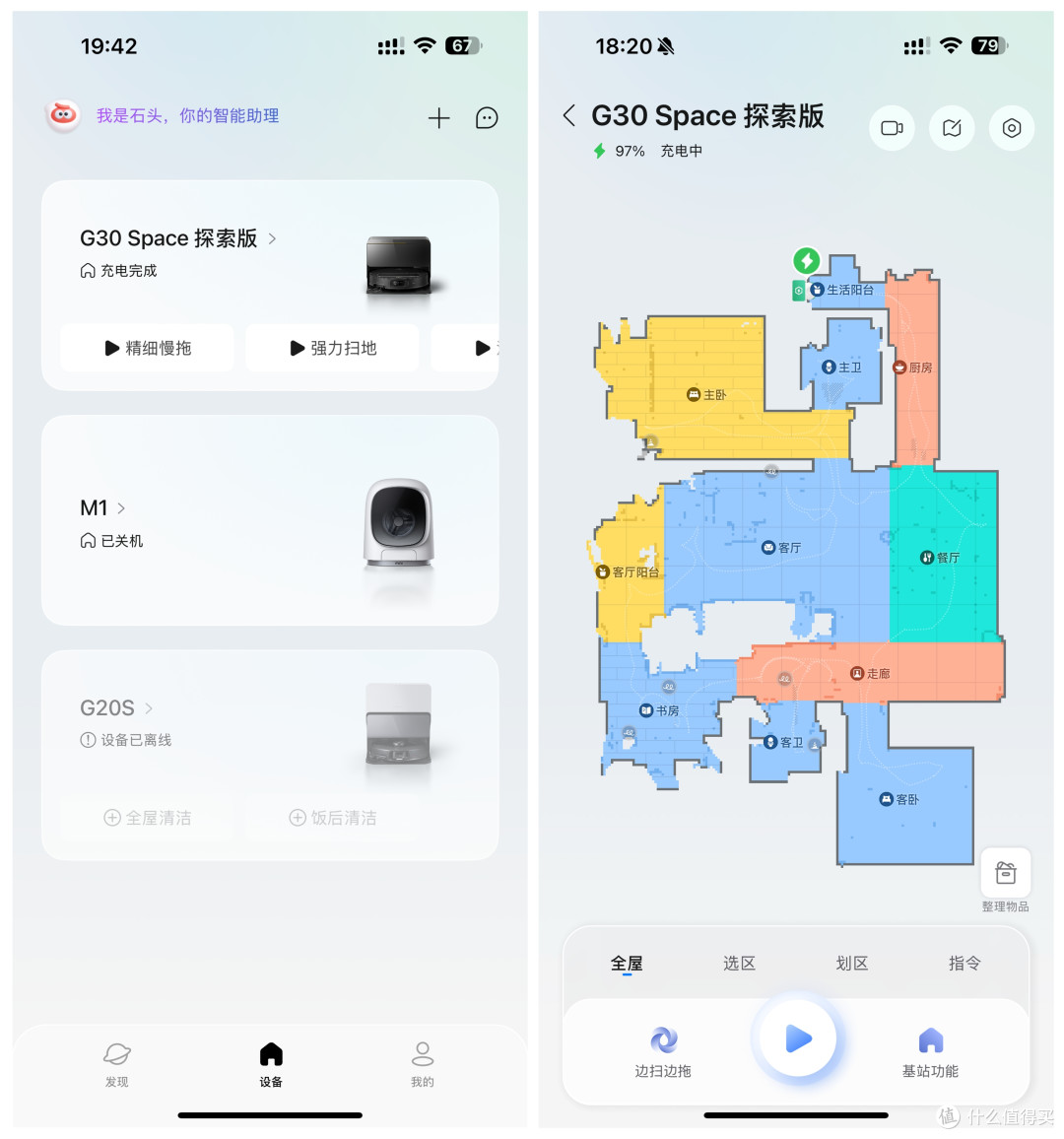This screenshot has width=1064, height=1139.
Task: Open the G30 device settings gear
Action: tap(1012, 128)
